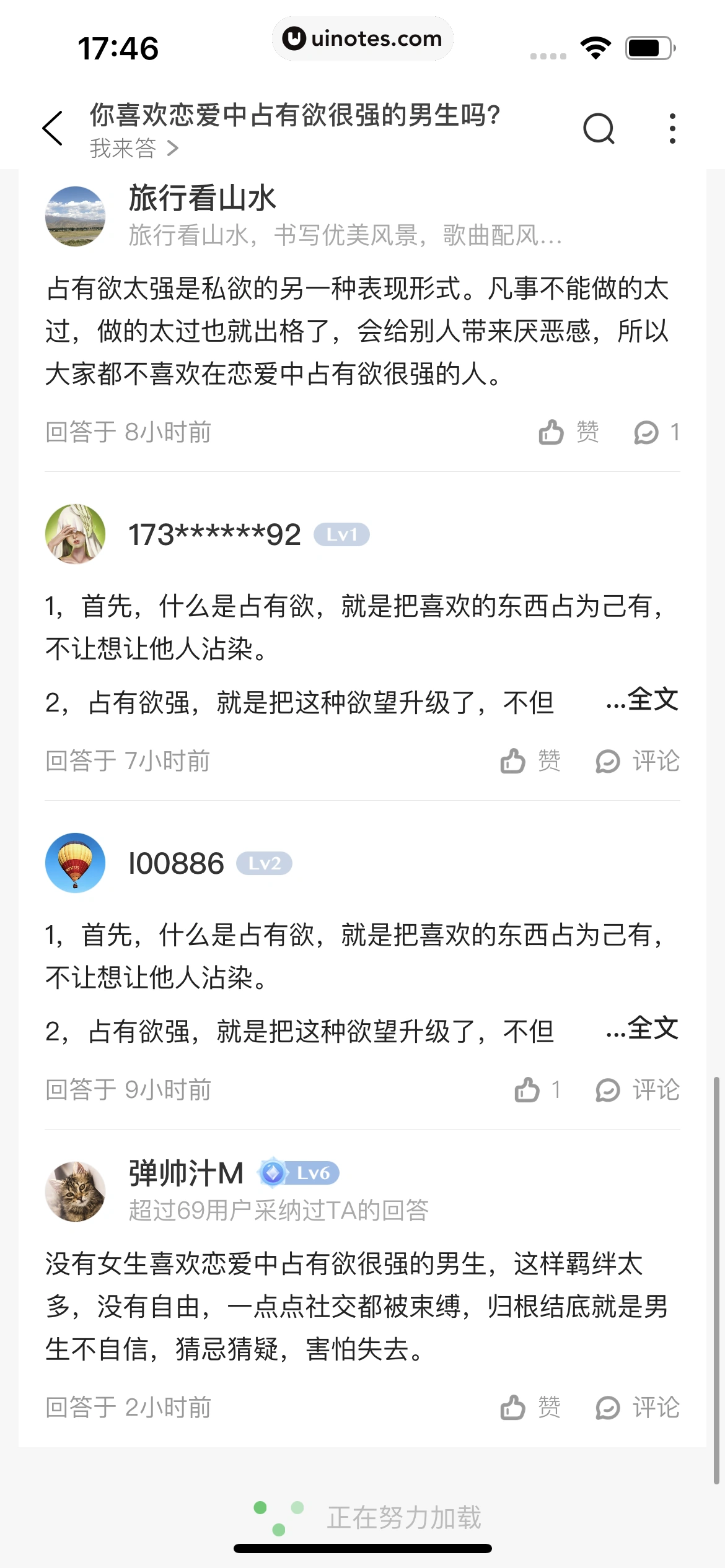The height and width of the screenshot is (1568, 725).
Task: Open search with the magnifier icon
Action: point(599,128)
